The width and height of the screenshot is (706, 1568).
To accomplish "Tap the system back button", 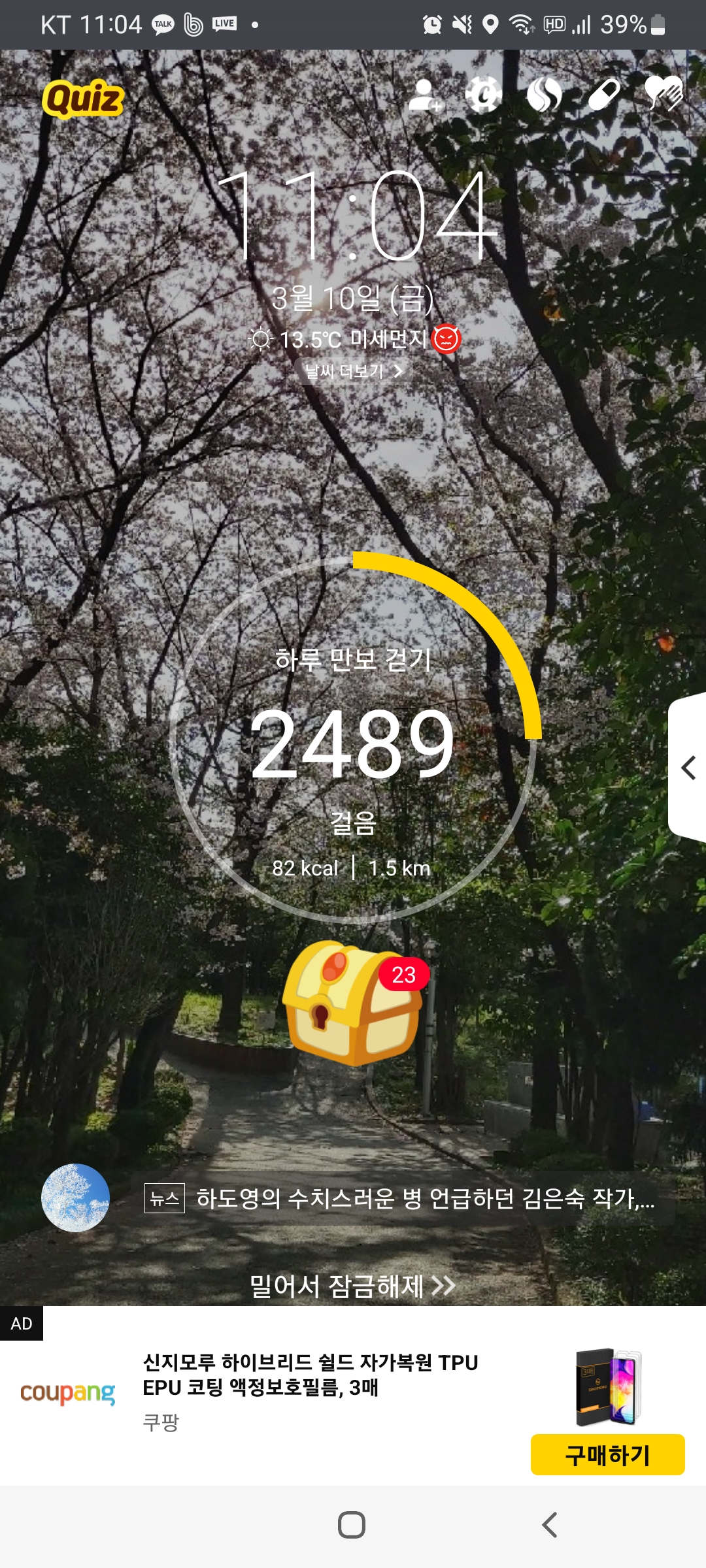I will pos(550,1525).
